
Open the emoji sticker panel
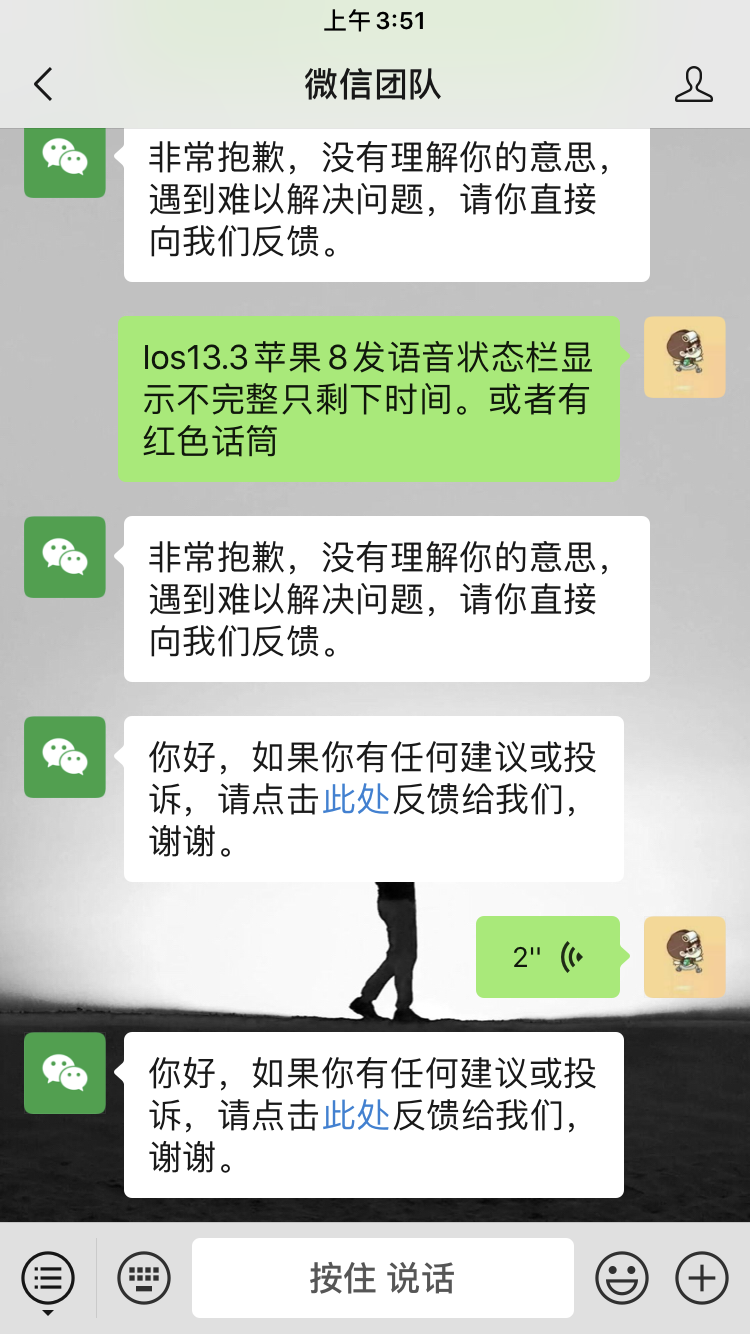click(621, 1277)
